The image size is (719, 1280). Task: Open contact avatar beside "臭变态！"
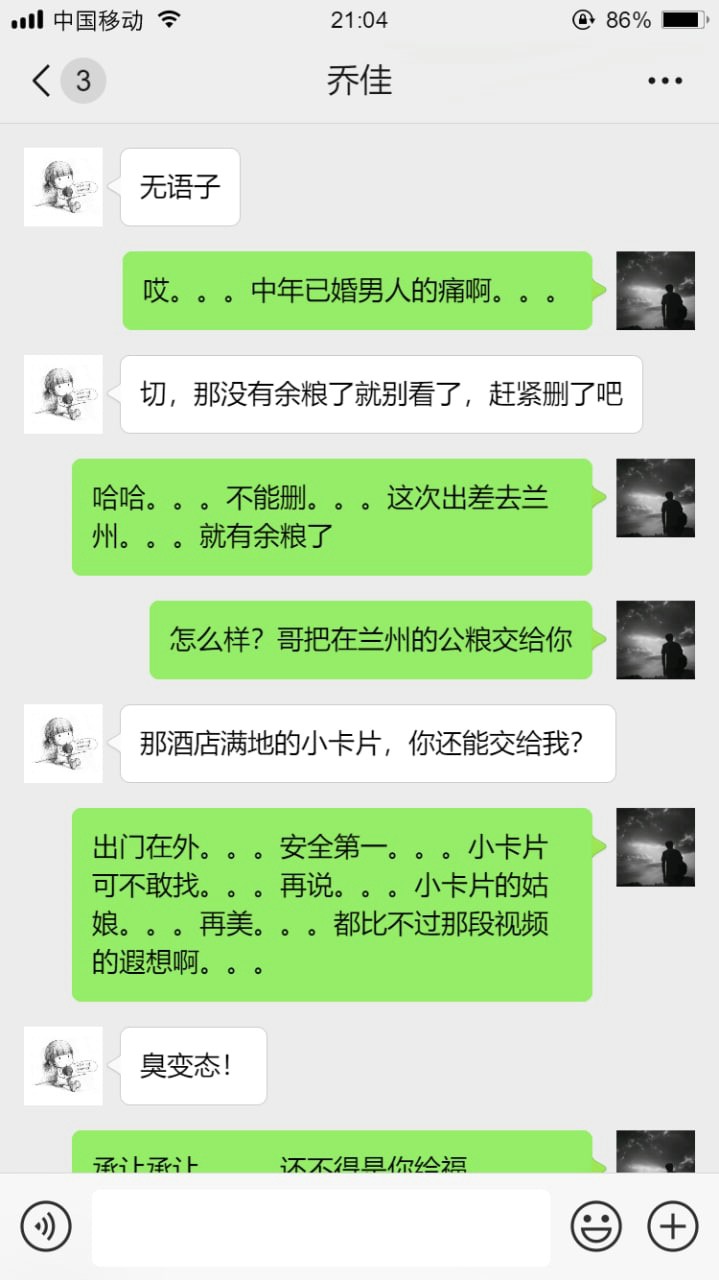pos(63,1066)
